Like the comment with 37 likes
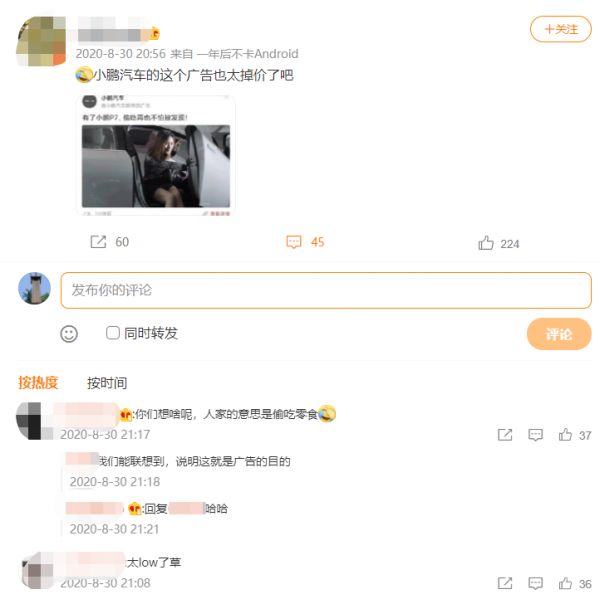This screenshot has height=604, width=600. [566, 435]
